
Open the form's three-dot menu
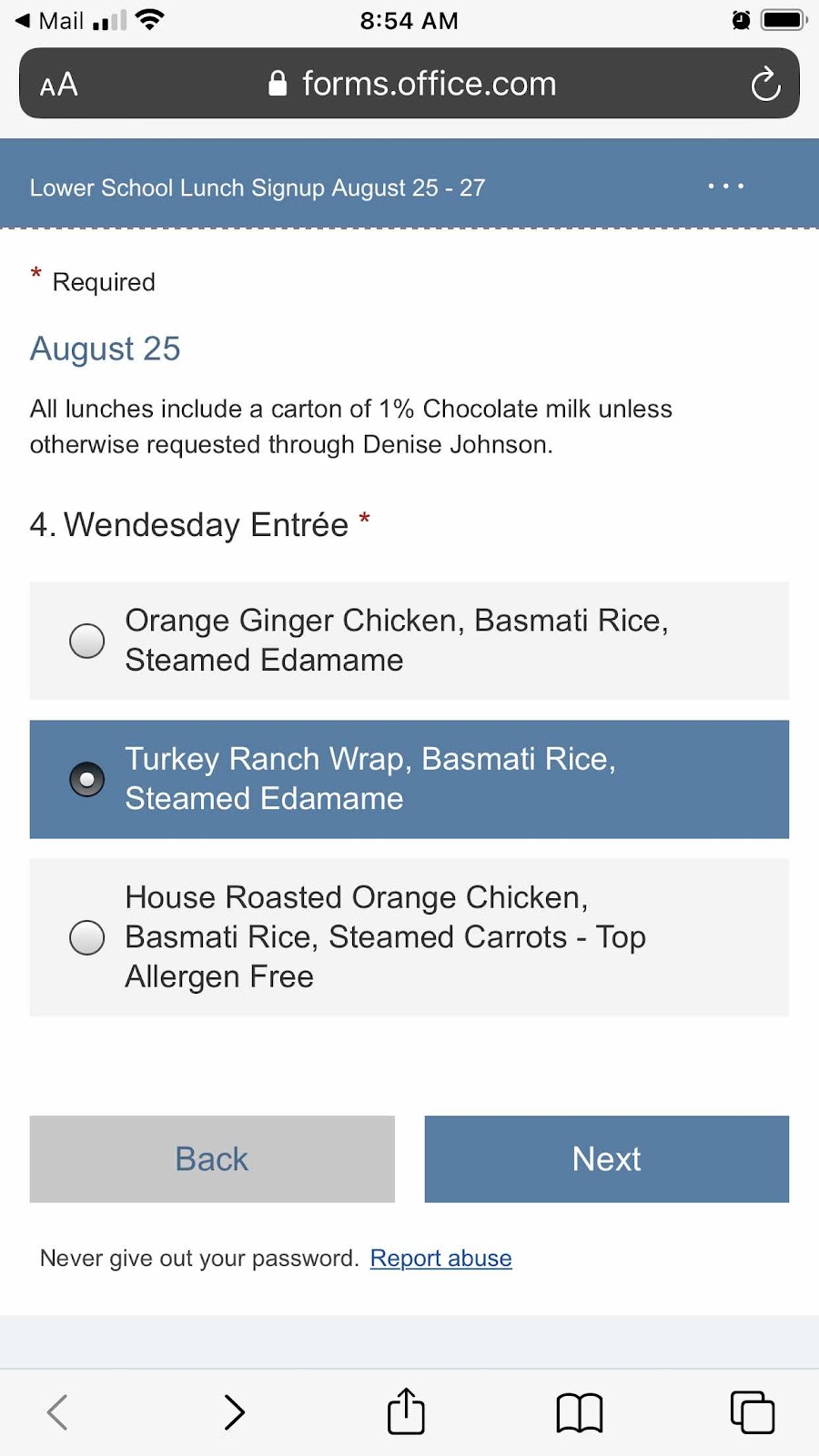[x=725, y=187]
